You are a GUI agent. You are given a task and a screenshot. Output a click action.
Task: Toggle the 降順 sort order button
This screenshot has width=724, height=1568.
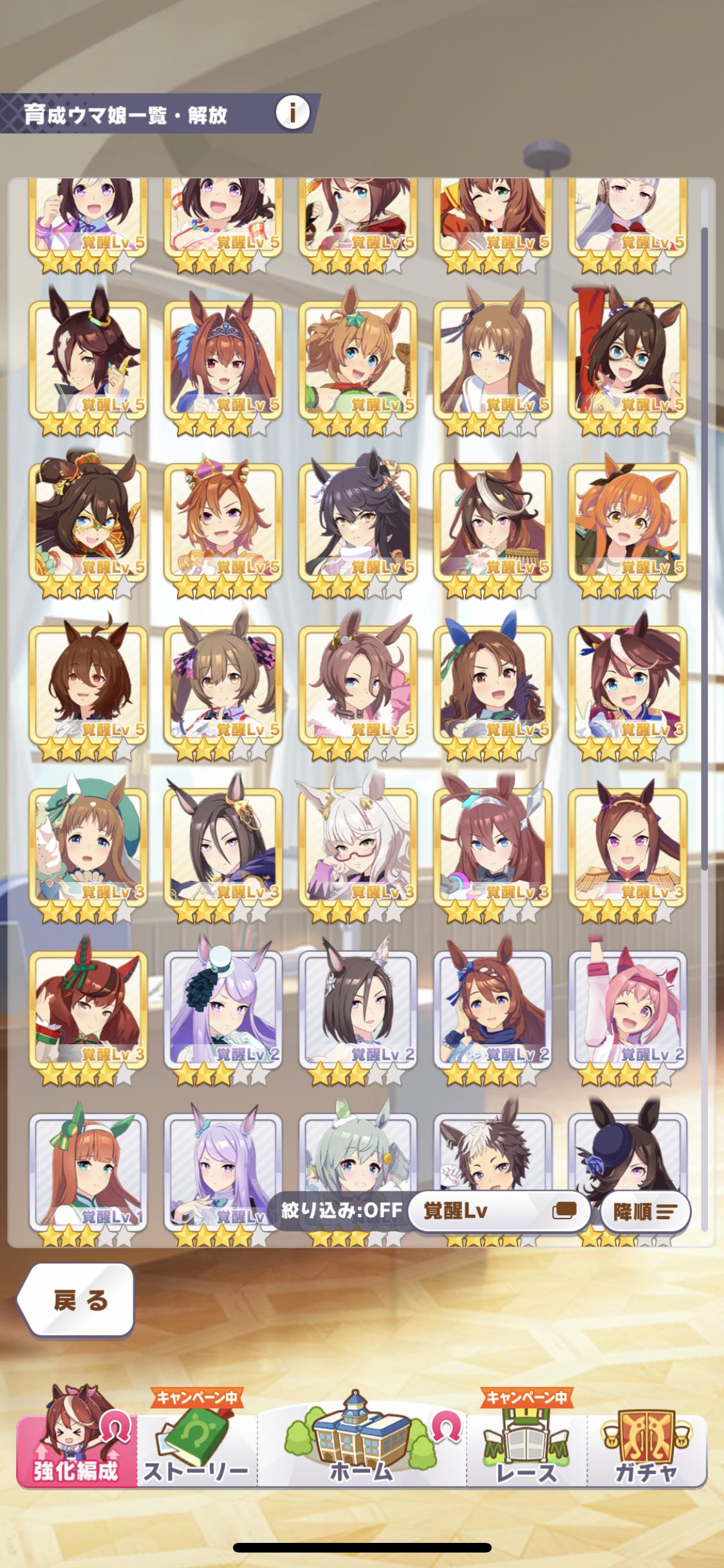click(x=645, y=1211)
